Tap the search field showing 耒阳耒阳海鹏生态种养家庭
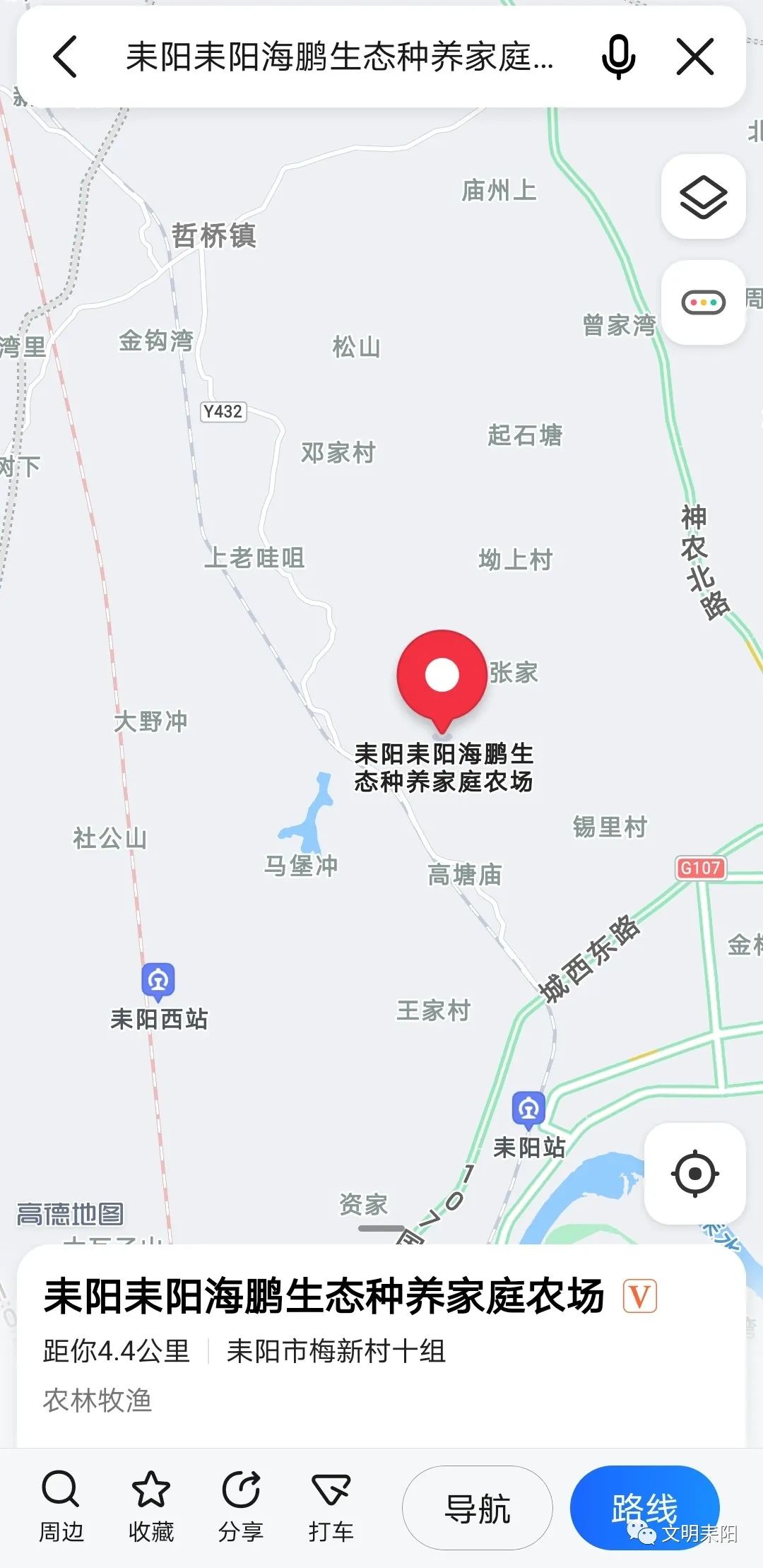 coord(339,57)
